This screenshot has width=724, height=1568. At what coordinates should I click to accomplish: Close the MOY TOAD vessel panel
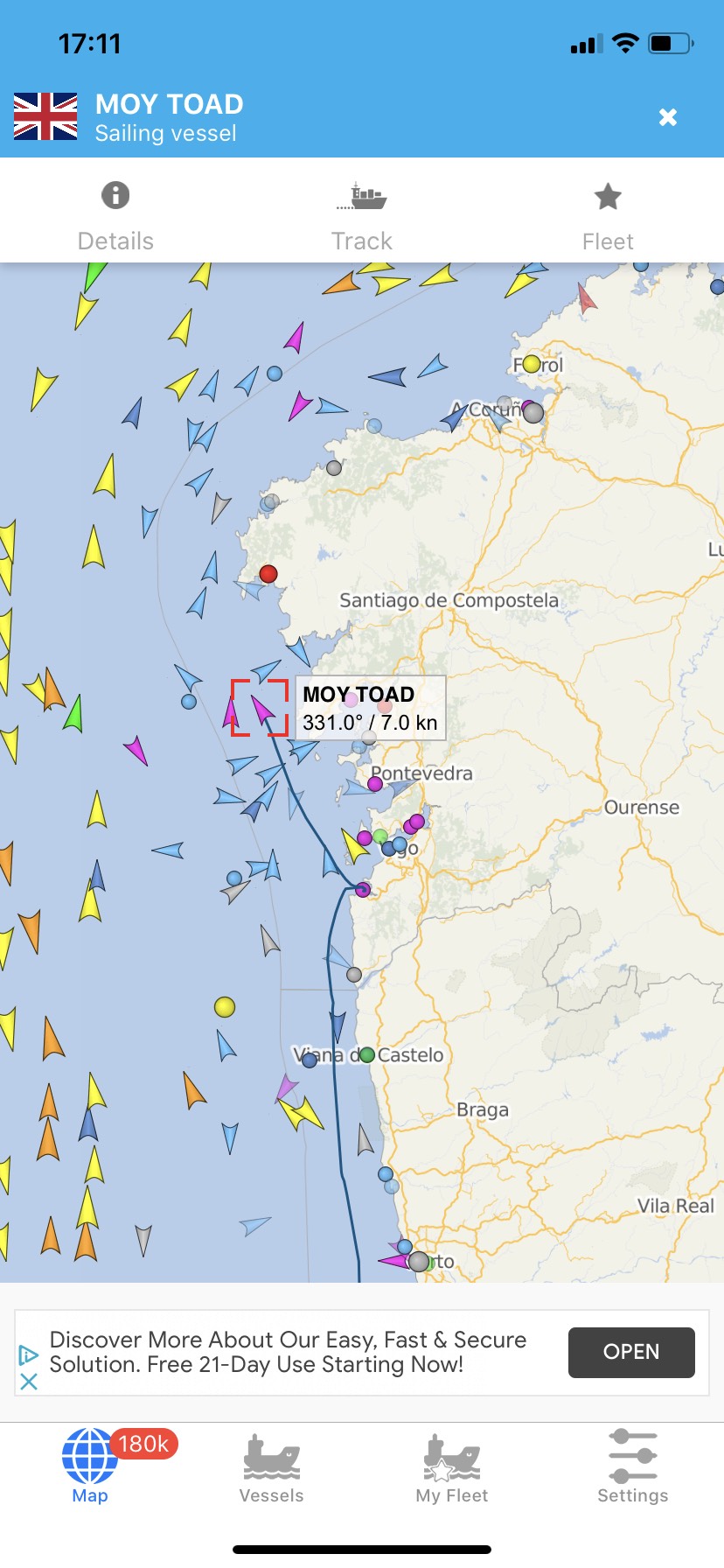pos(668,117)
